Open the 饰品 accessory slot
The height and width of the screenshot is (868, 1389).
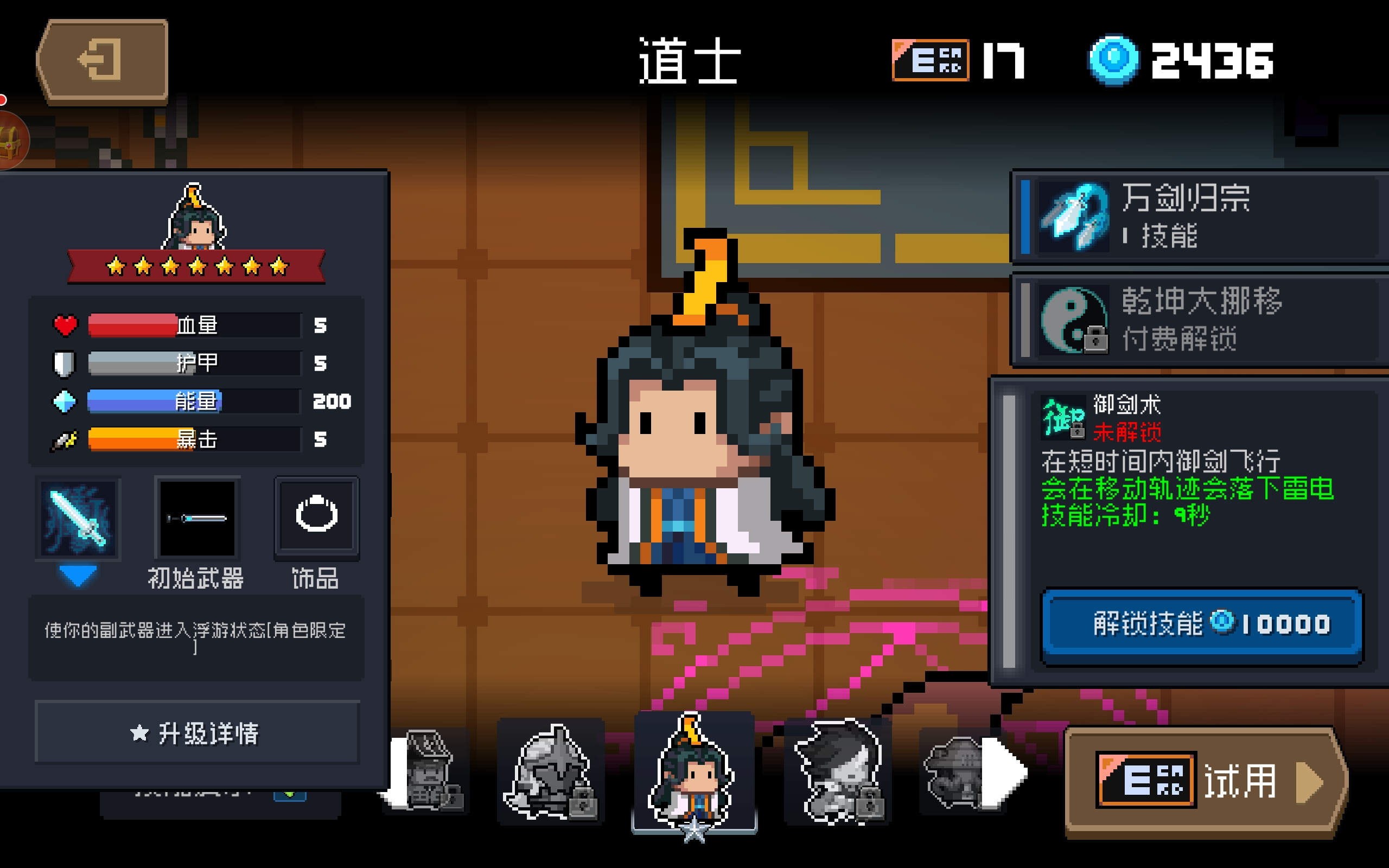coord(316,517)
